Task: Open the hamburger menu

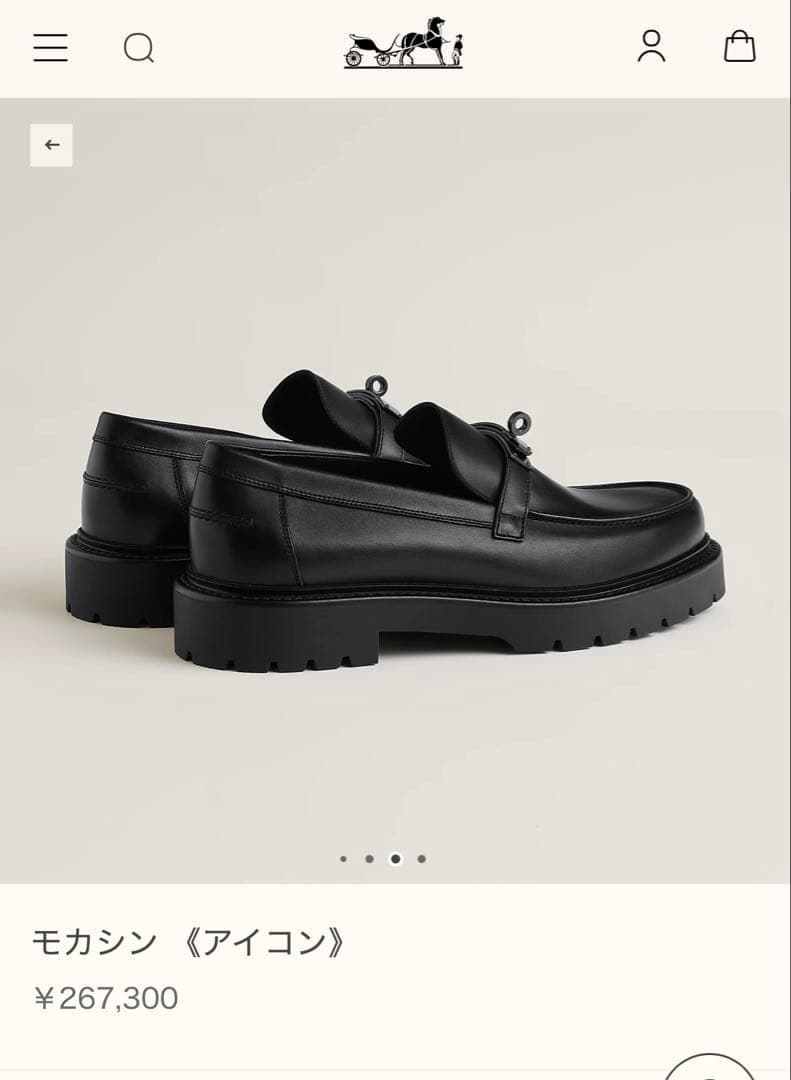Action: point(50,47)
